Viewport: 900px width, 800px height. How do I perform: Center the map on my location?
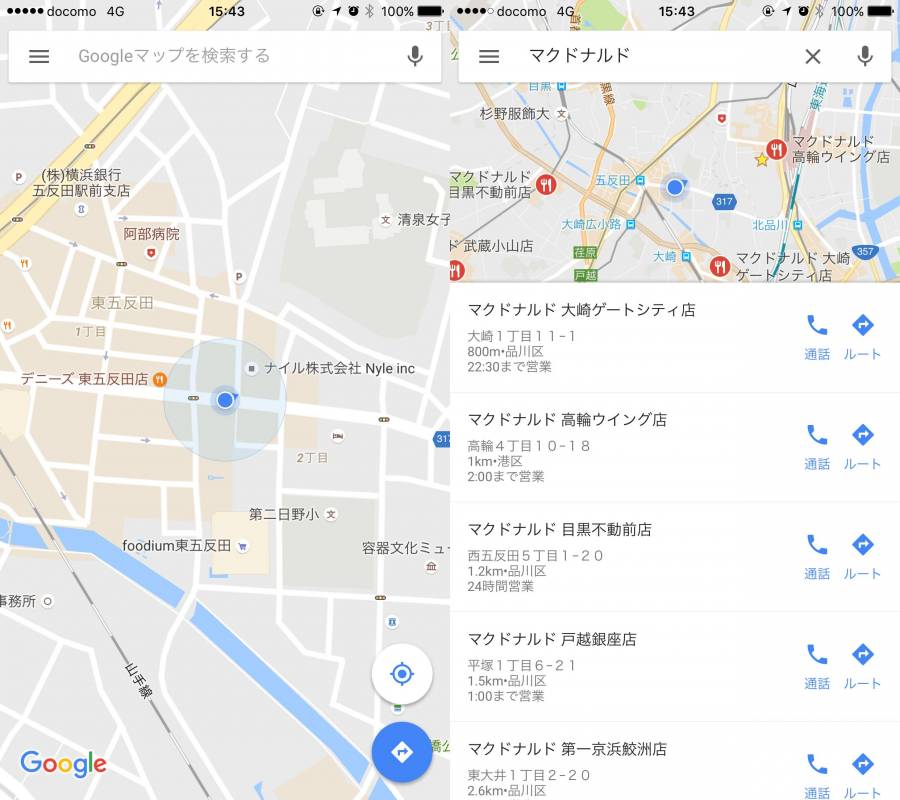point(401,674)
